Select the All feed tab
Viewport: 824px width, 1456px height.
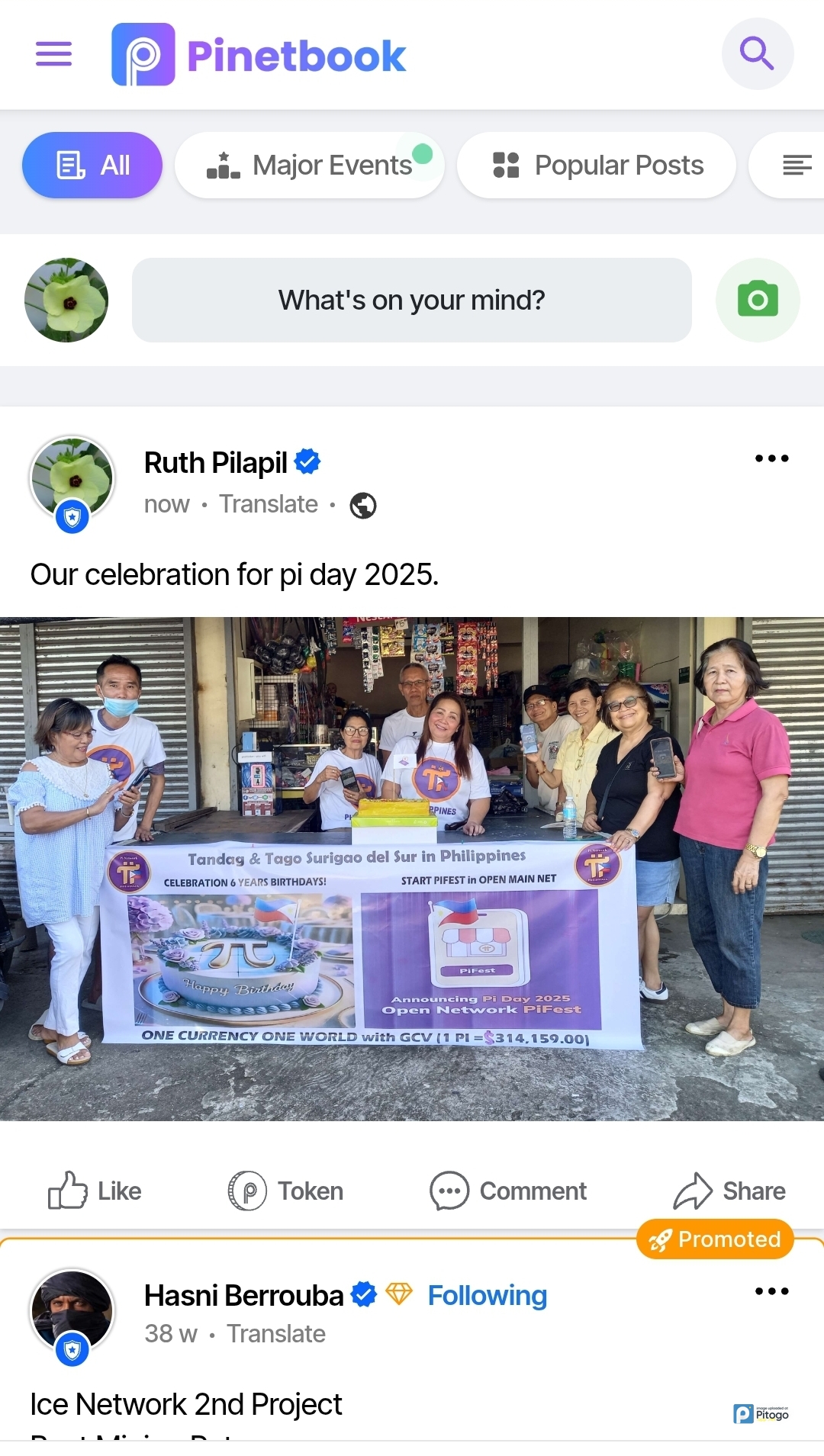92,166
